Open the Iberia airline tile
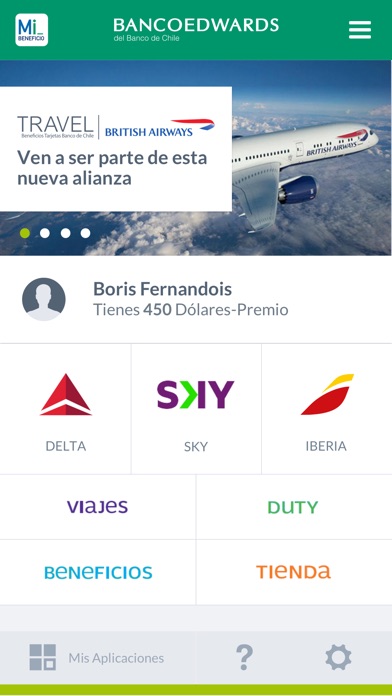 [327, 409]
